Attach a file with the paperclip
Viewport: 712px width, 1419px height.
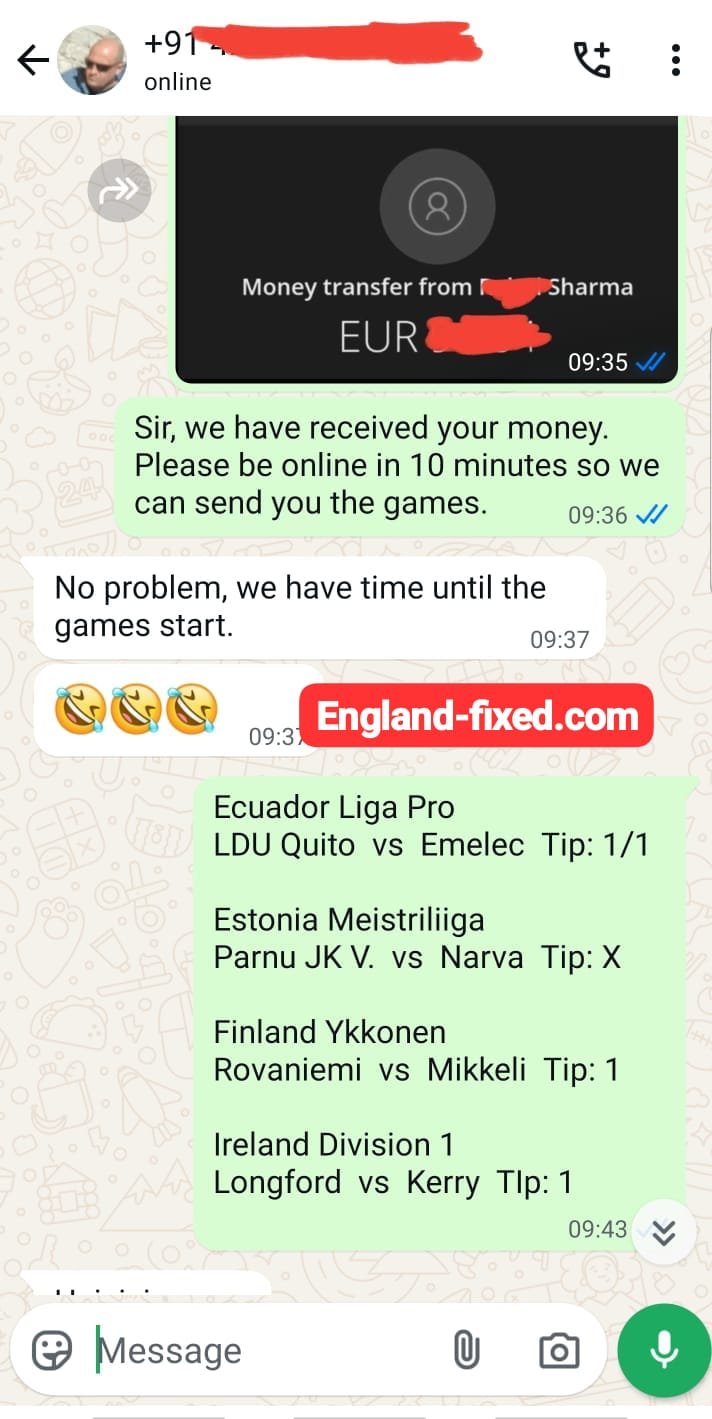coord(466,1351)
